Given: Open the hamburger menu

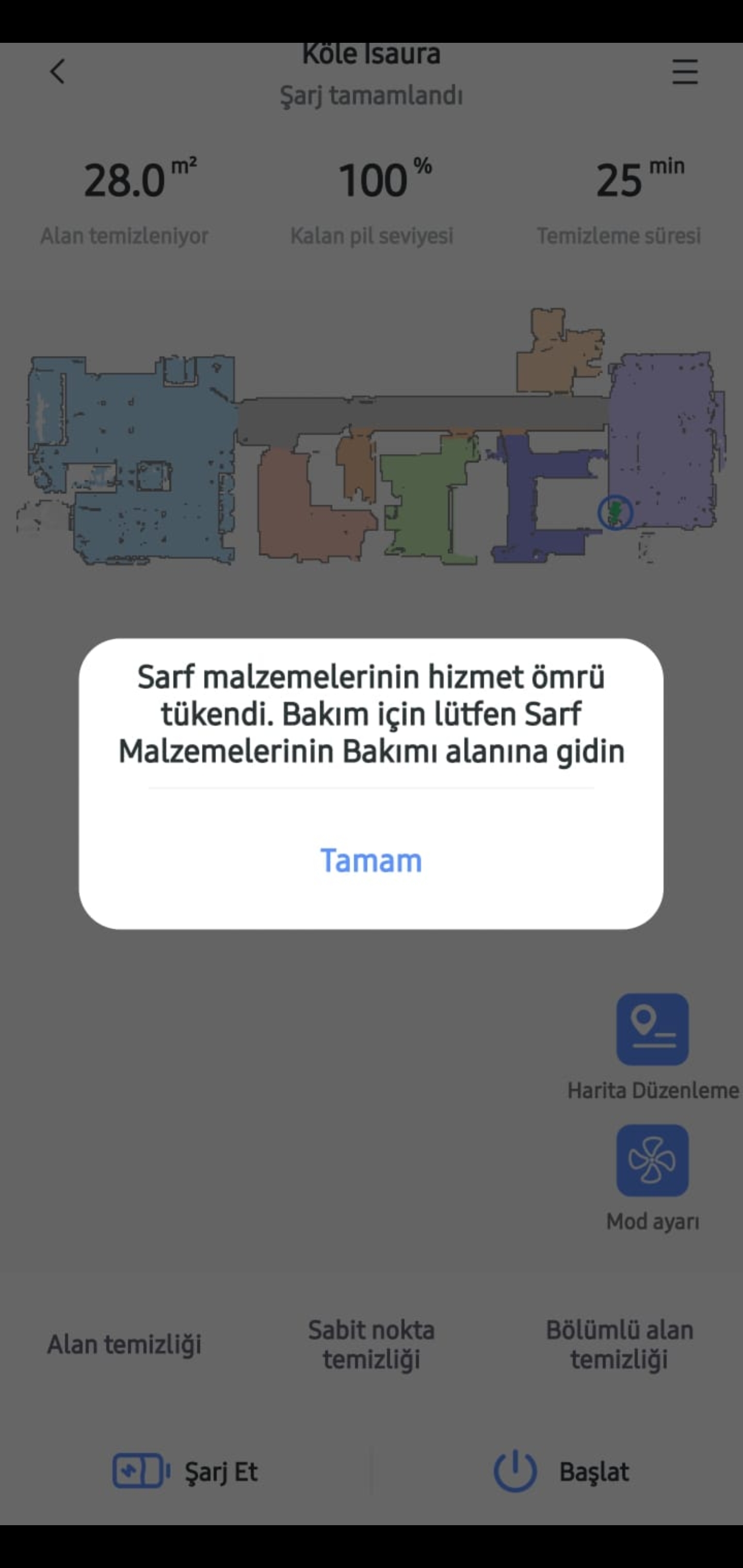Looking at the screenshot, I should click(685, 72).
